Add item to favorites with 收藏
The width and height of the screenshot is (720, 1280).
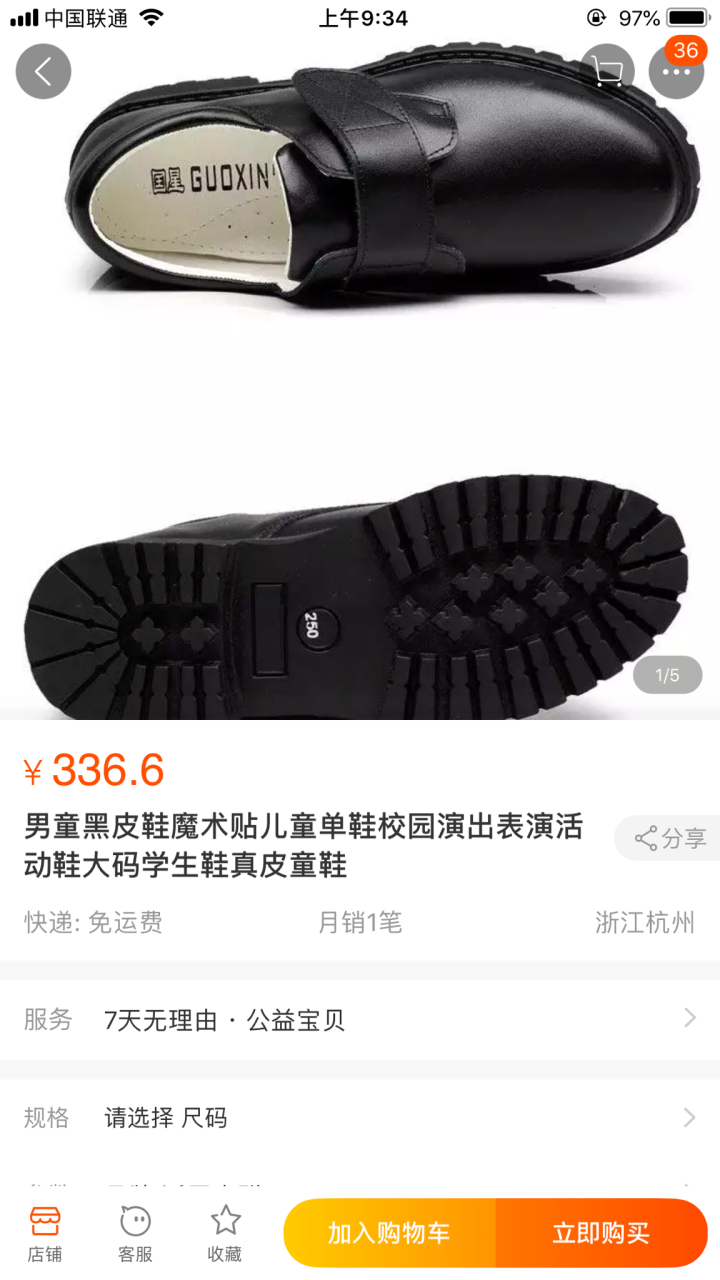[225, 1234]
